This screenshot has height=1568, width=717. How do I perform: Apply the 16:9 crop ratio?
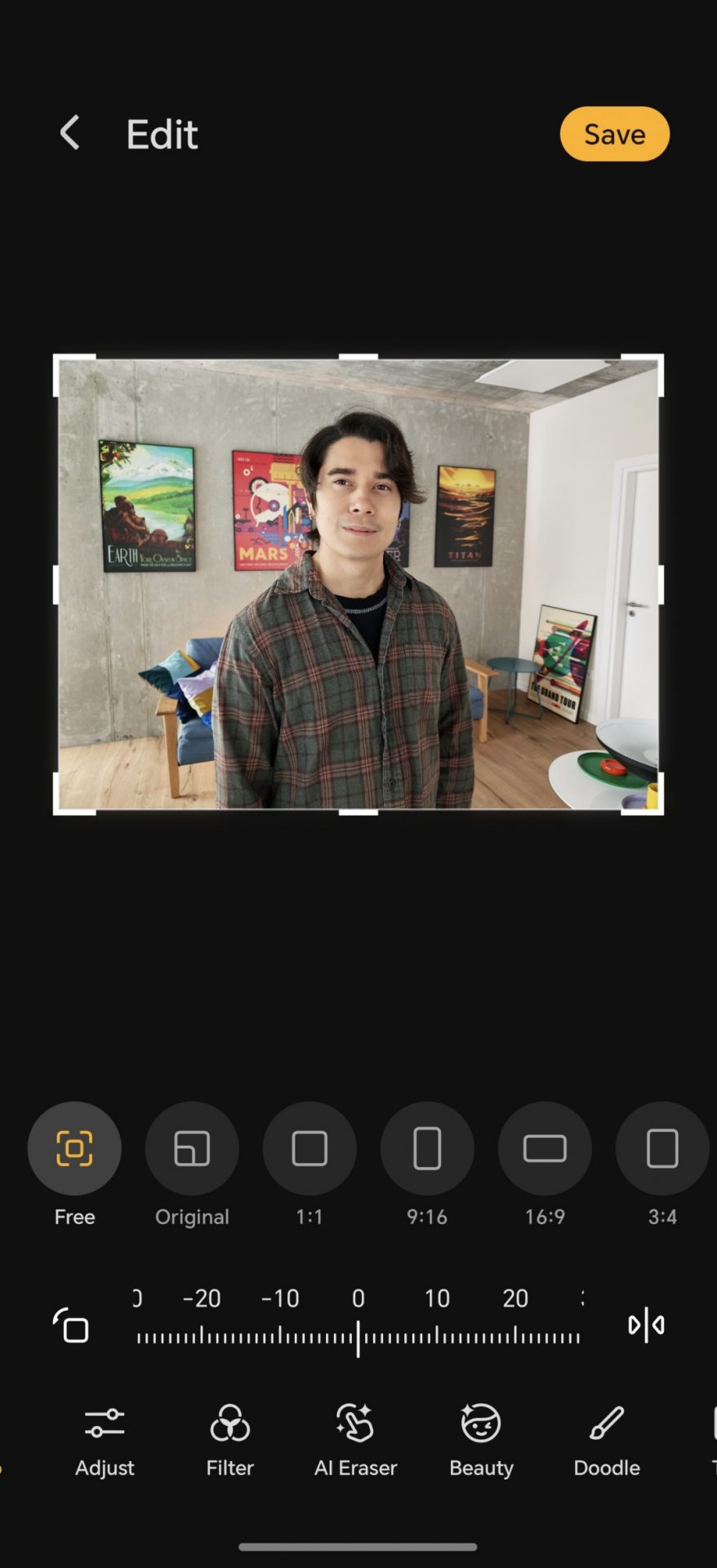pyautogui.click(x=545, y=1148)
